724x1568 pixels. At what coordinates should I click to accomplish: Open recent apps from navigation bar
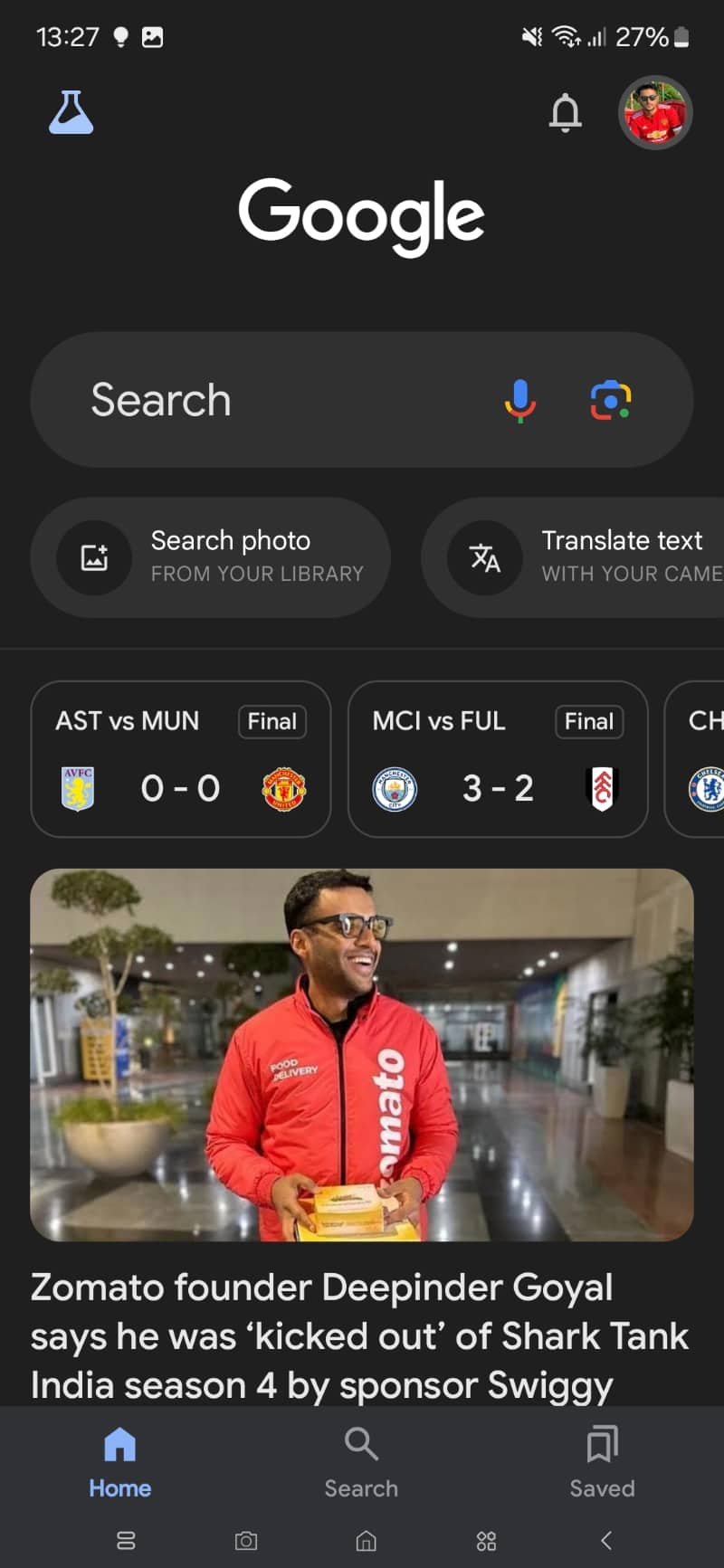point(126,1540)
